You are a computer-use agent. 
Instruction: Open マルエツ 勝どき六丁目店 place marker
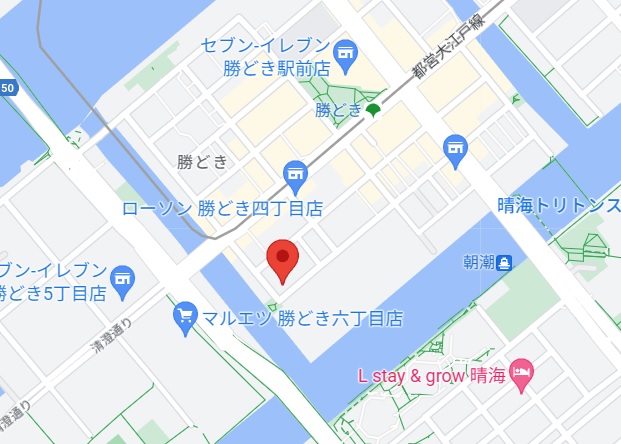(x=185, y=317)
